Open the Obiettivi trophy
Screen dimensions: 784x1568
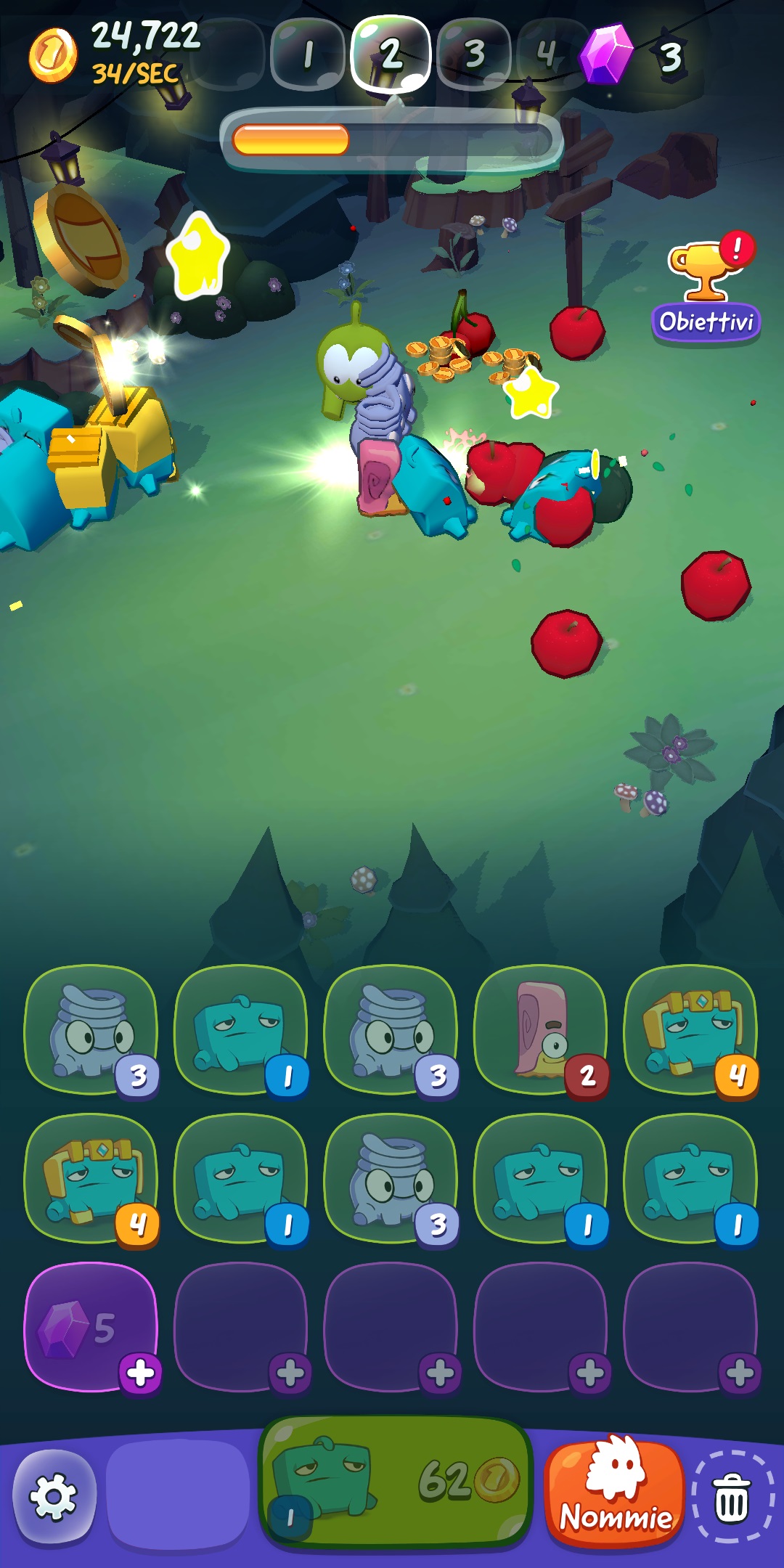[708, 288]
